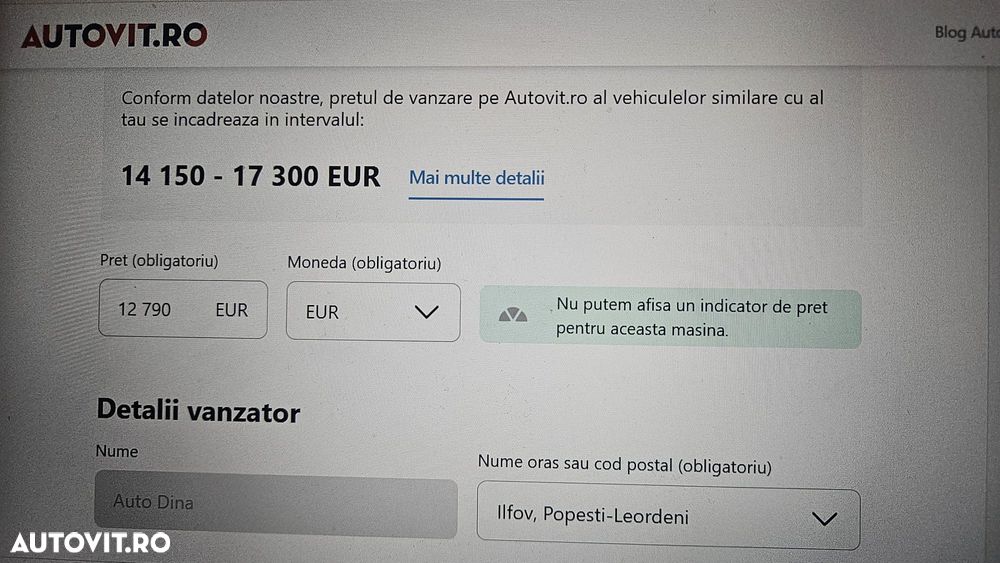Tap the Auto Dina name field
Viewport: 1000px width, 563px height.
point(275,502)
